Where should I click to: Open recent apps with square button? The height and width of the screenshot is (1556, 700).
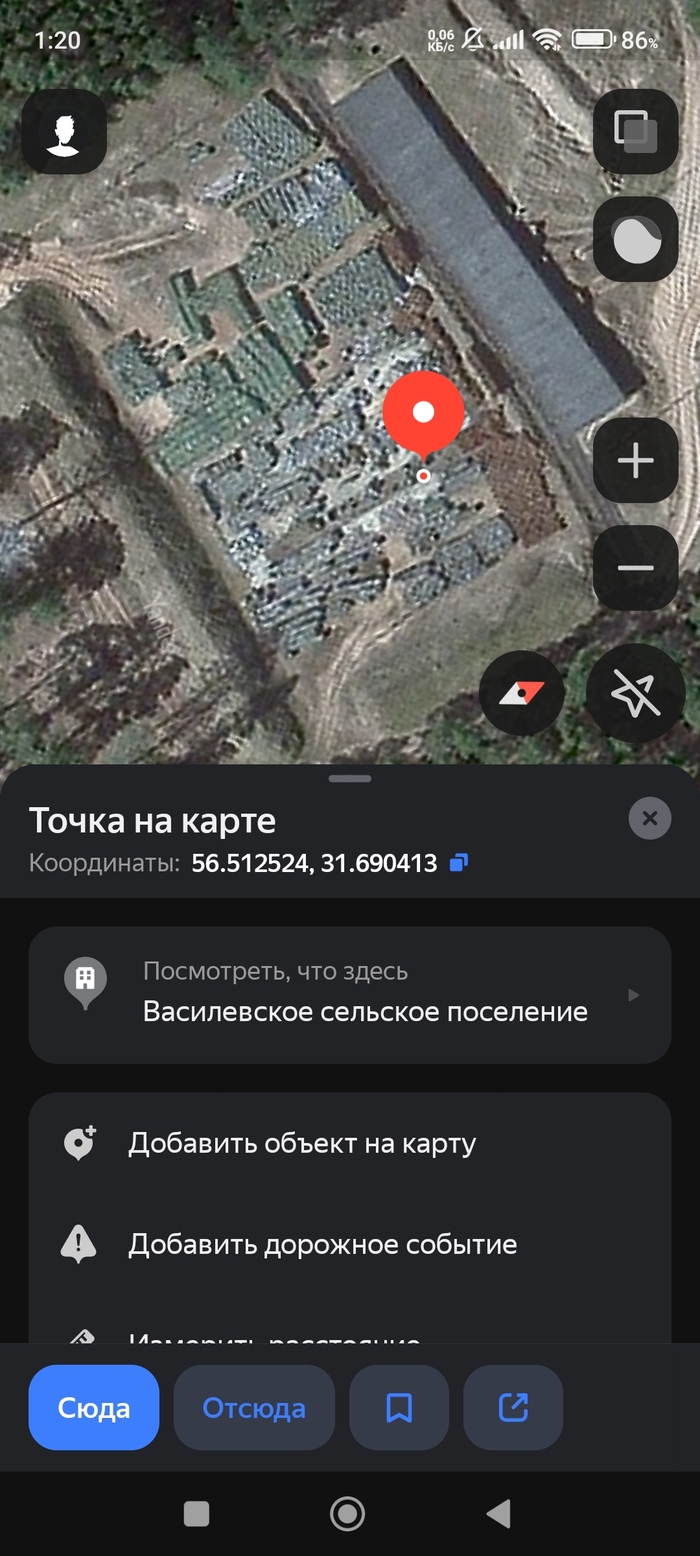(197, 1513)
